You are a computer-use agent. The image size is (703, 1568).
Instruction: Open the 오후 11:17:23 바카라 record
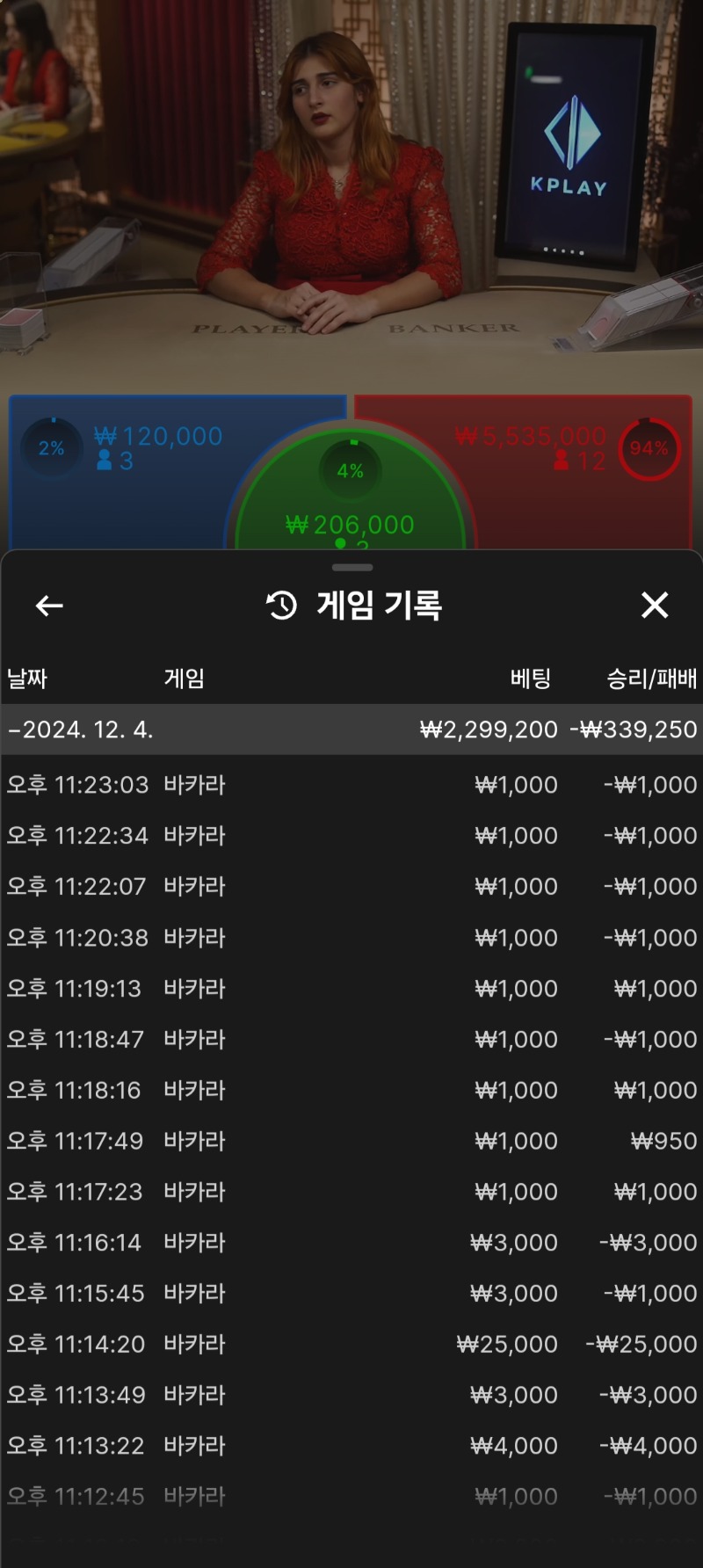point(351,1193)
